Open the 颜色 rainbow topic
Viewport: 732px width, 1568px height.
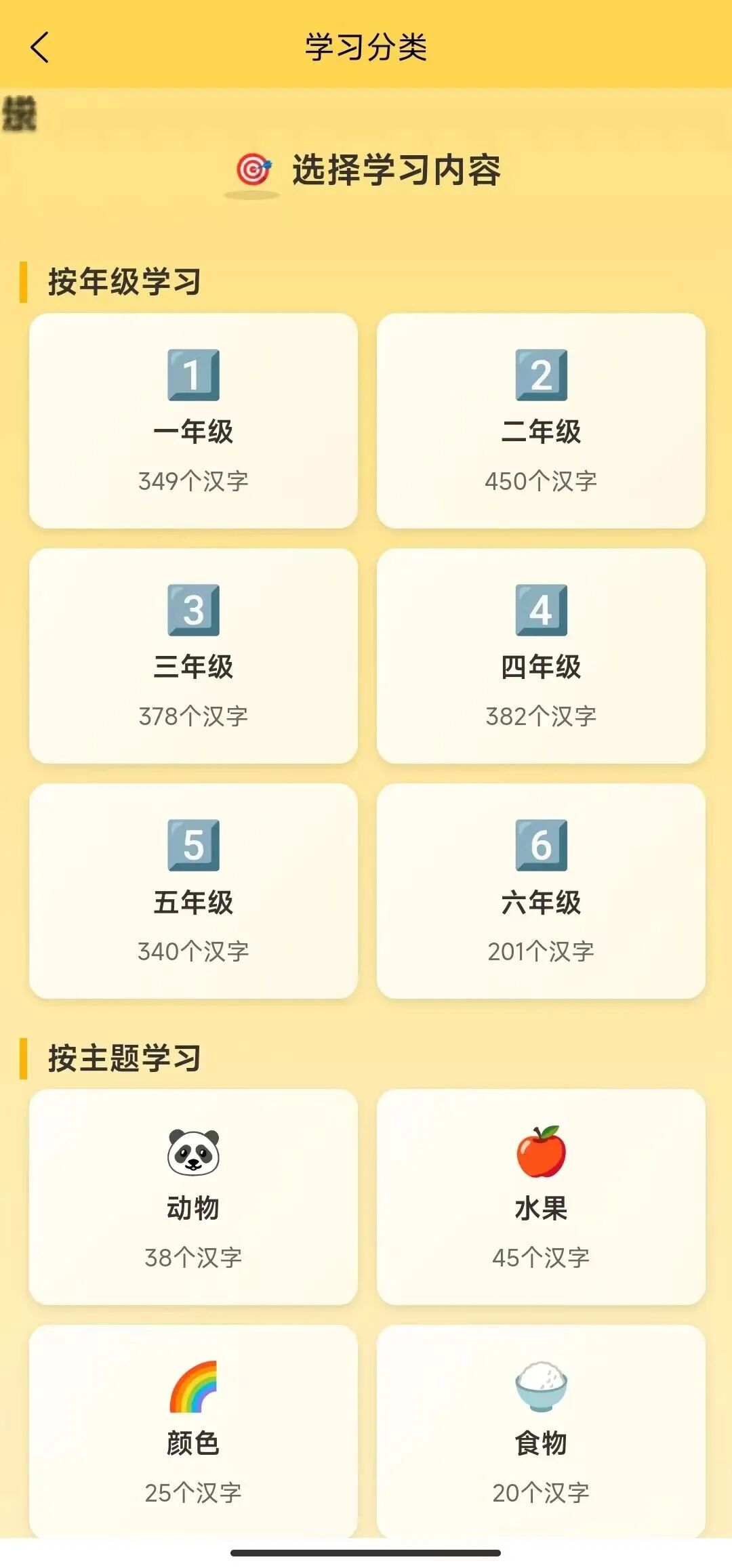point(193,1430)
